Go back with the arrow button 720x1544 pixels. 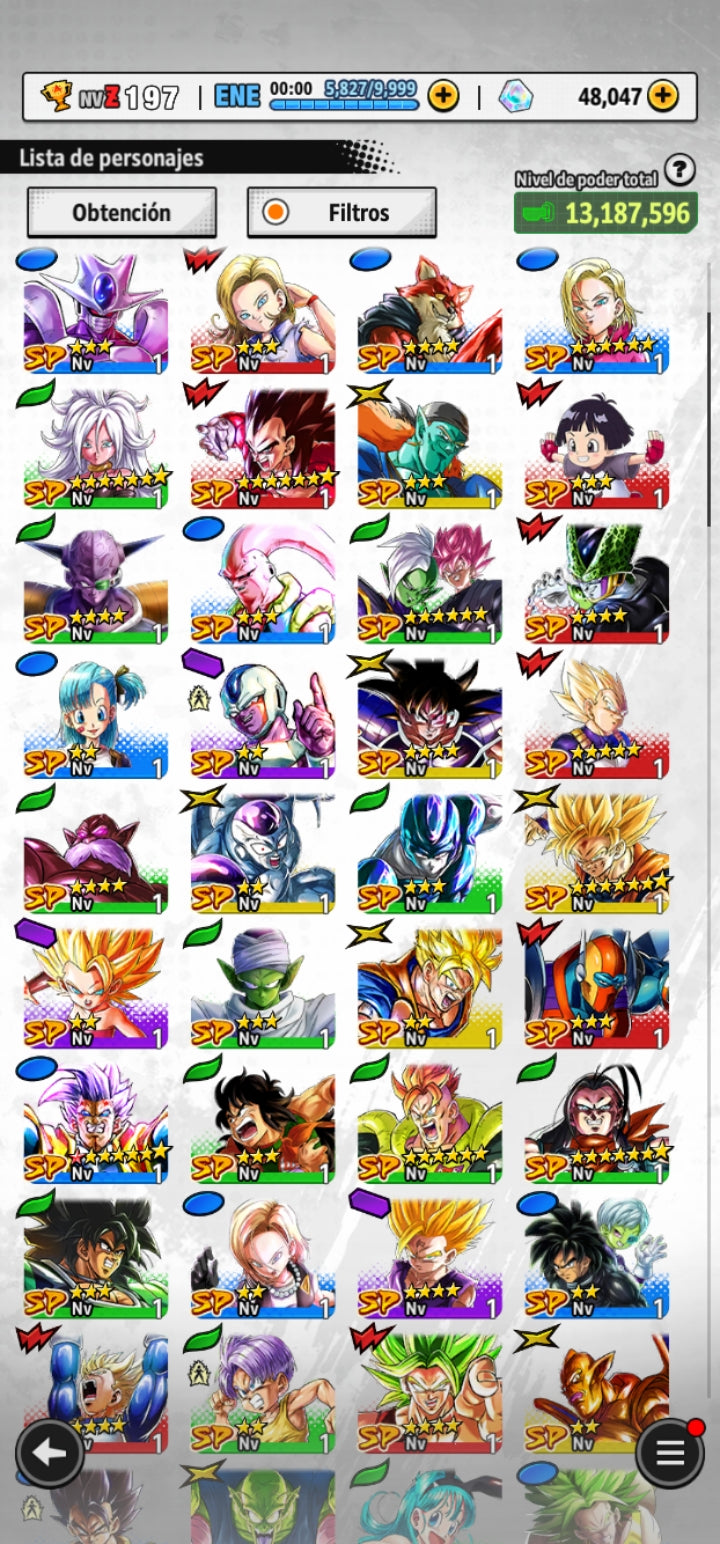click(x=48, y=1453)
